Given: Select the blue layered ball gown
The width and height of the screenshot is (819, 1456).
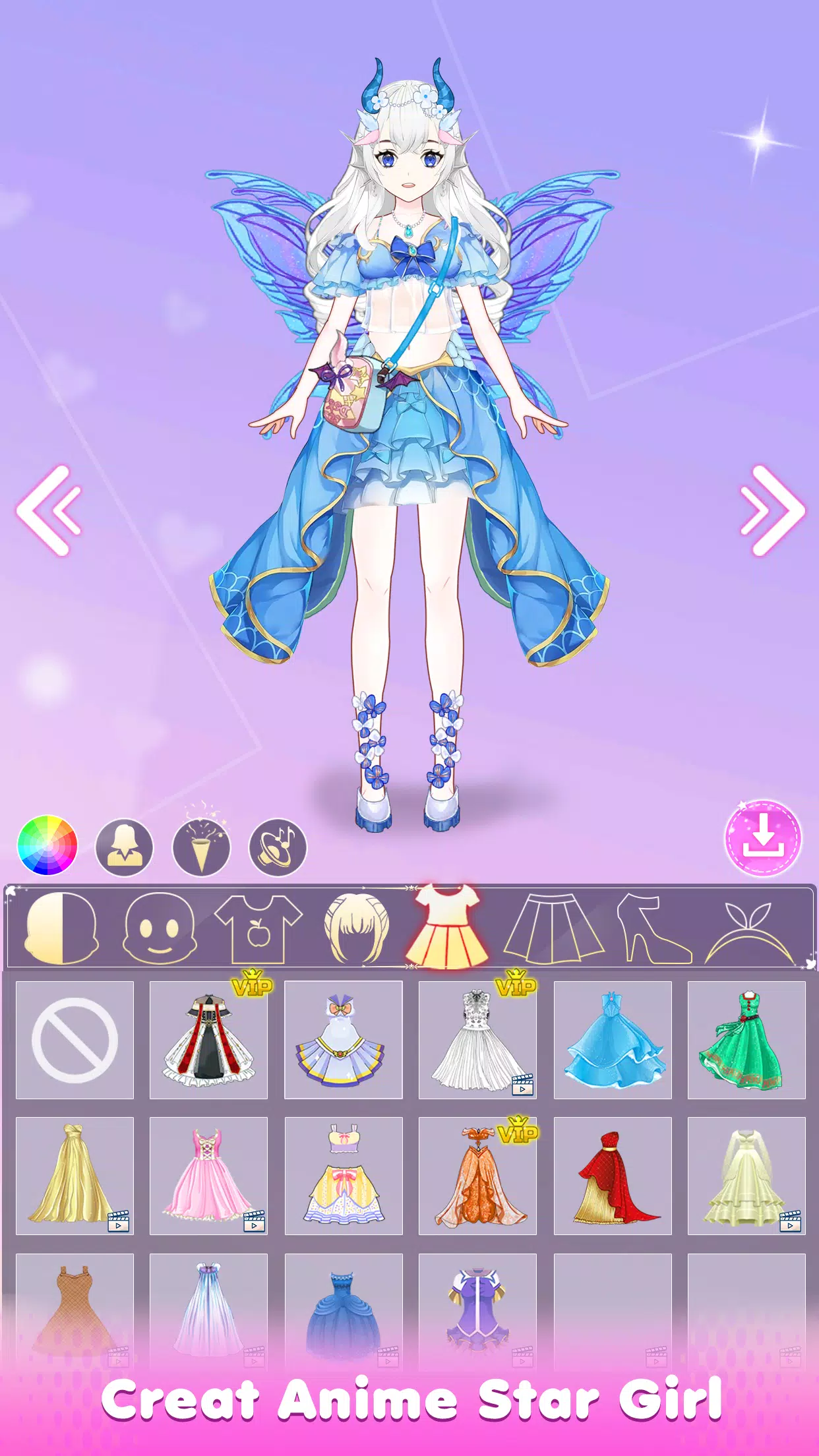Looking at the screenshot, I should [x=613, y=1040].
